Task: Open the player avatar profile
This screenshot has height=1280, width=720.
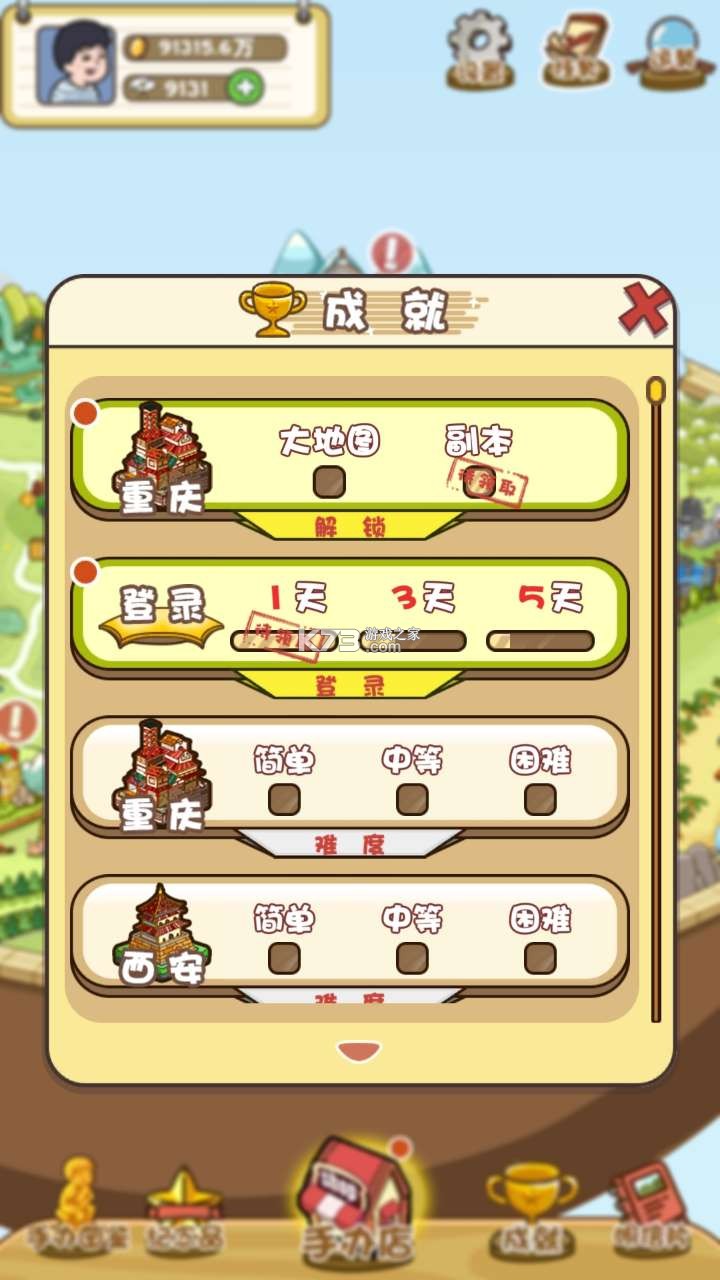Action: 76,64
